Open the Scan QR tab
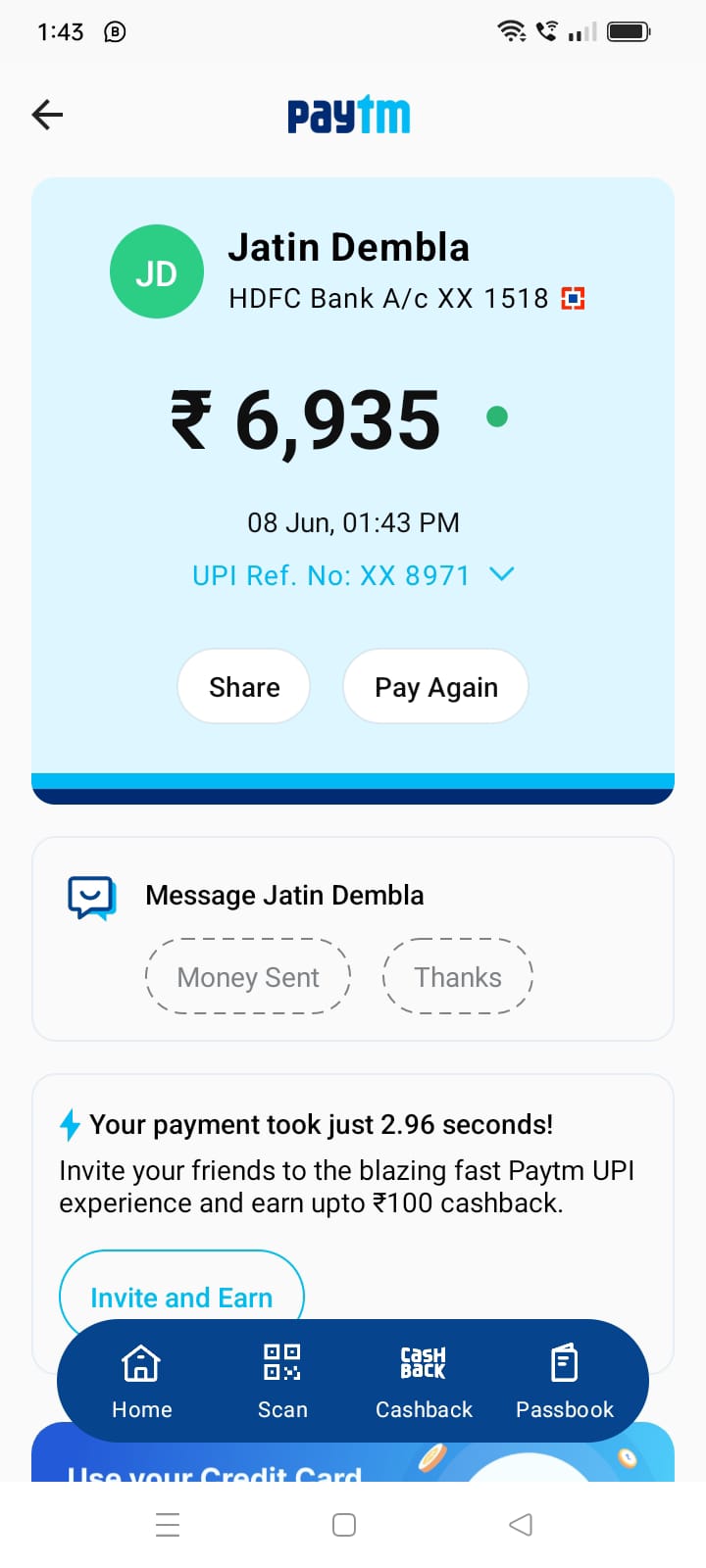Viewport: 706px width, 1568px height. click(x=282, y=1382)
